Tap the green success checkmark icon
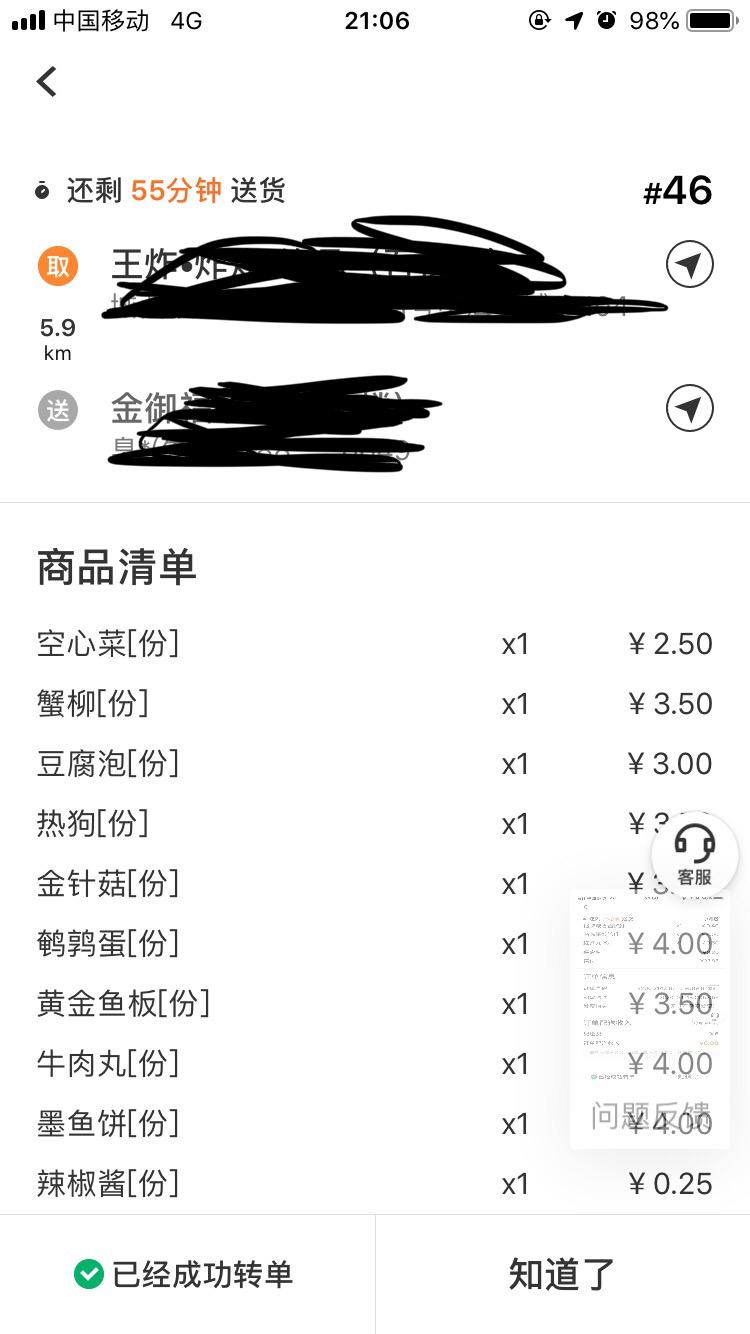750x1334 pixels. (x=90, y=1272)
